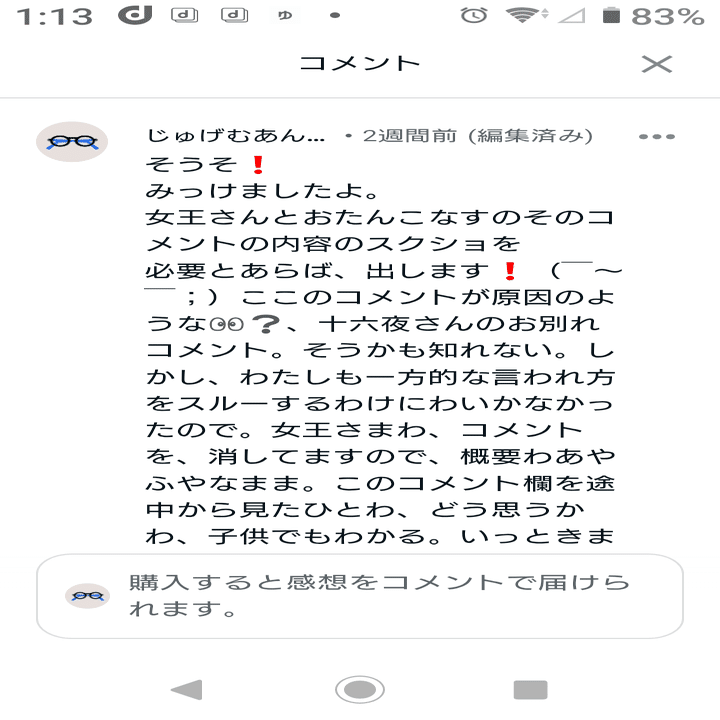Open options menu for じゅげむあん's comment
This screenshot has width=720, height=720.
pyautogui.click(x=656, y=137)
